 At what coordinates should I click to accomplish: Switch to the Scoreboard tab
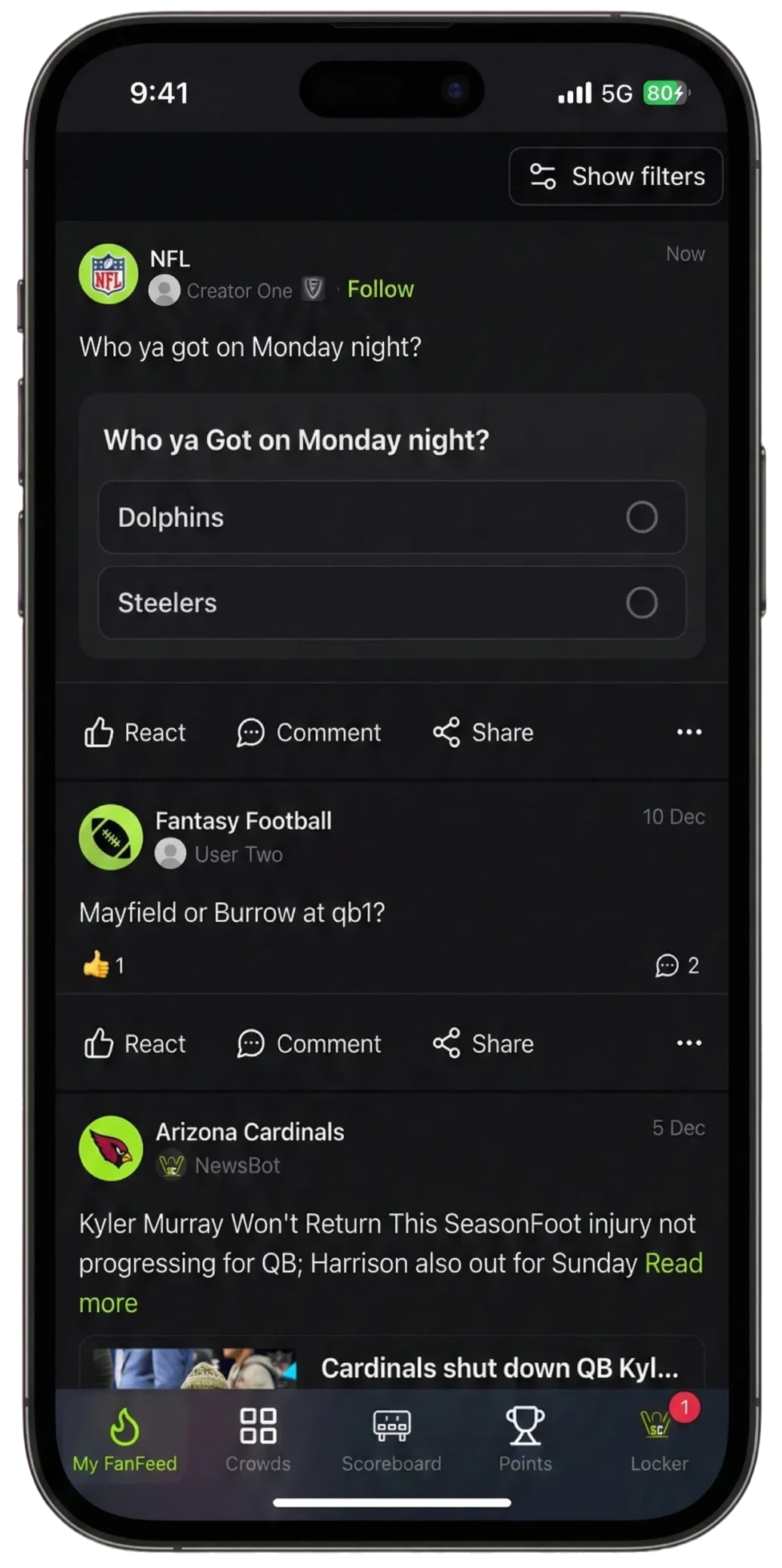pos(391,1439)
